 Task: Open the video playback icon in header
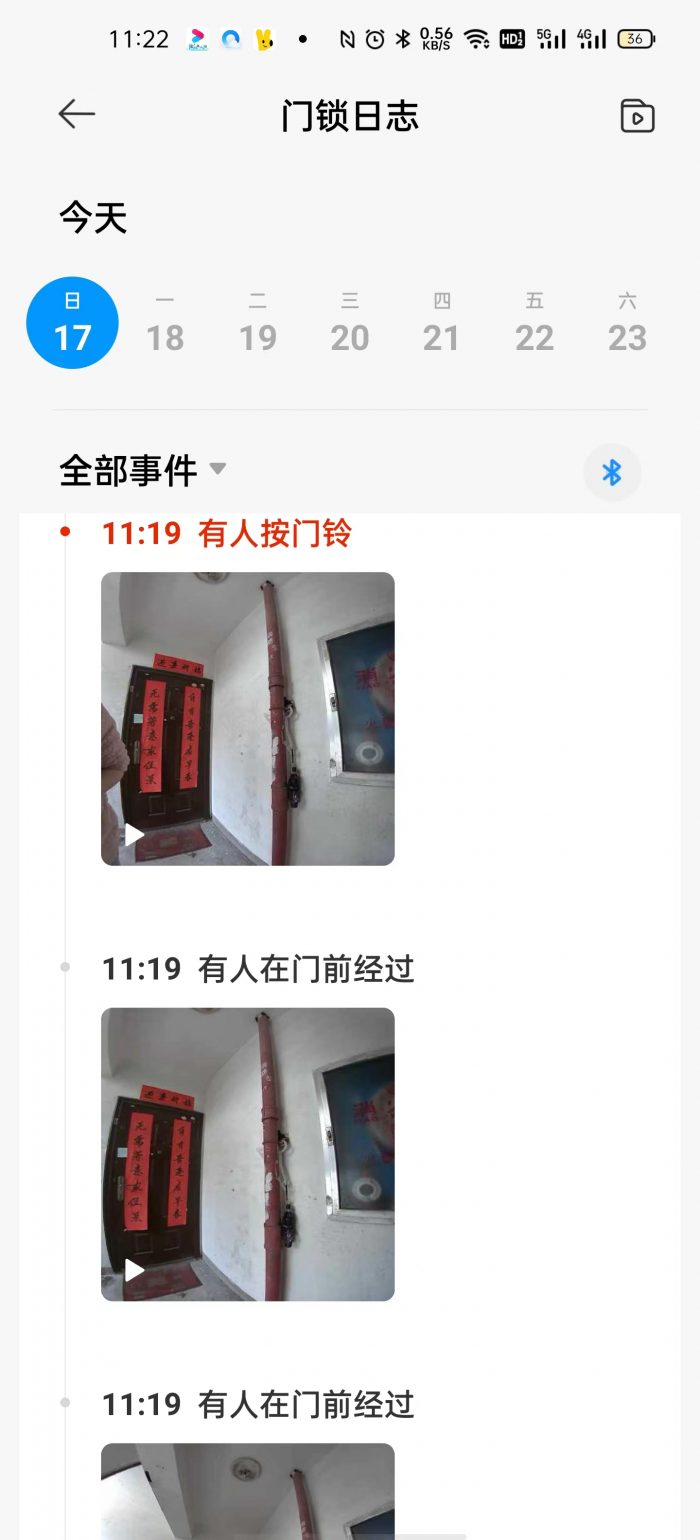637,116
